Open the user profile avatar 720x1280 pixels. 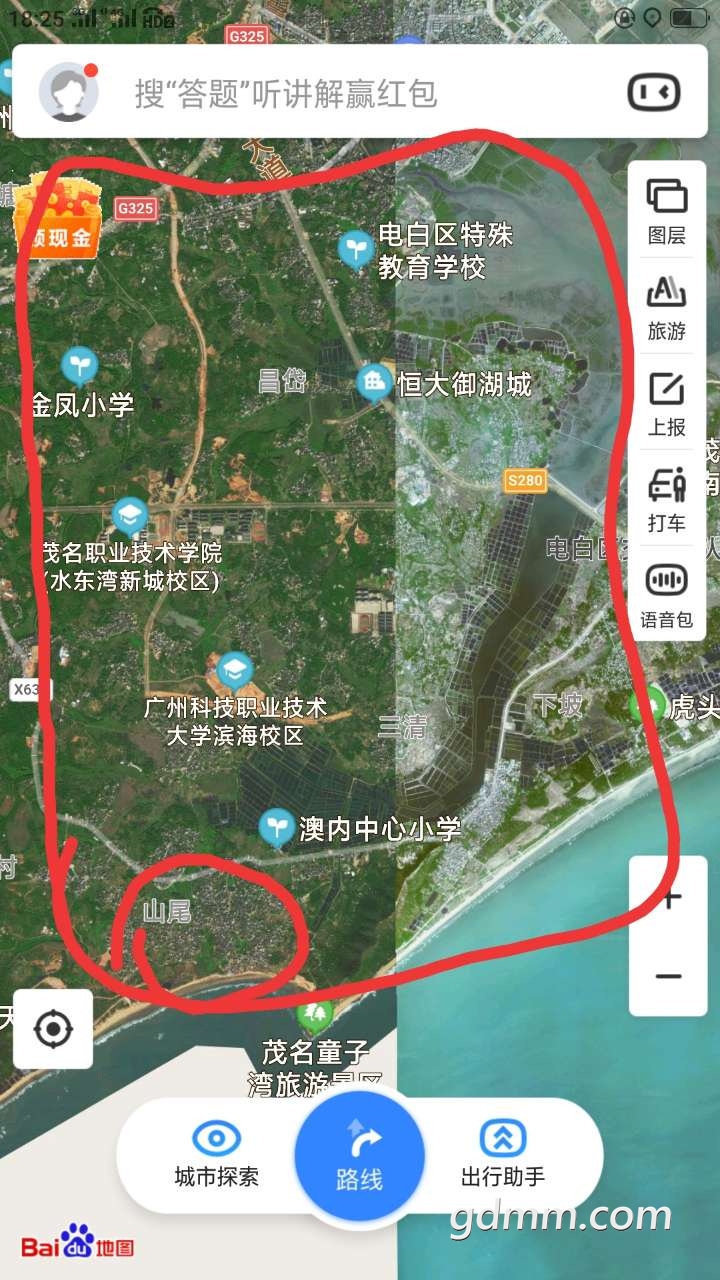[x=68, y=93]
